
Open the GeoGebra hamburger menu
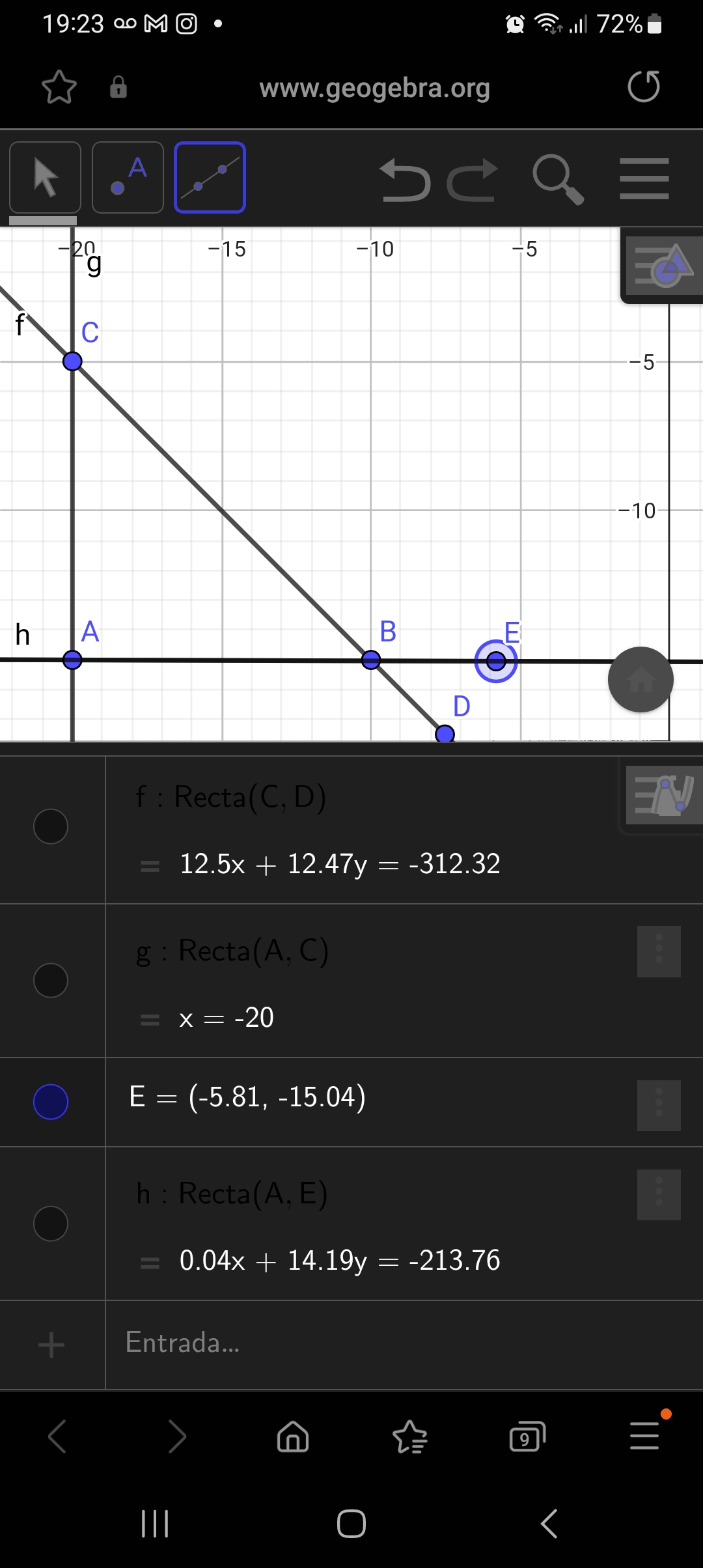(x=644, y=178)
